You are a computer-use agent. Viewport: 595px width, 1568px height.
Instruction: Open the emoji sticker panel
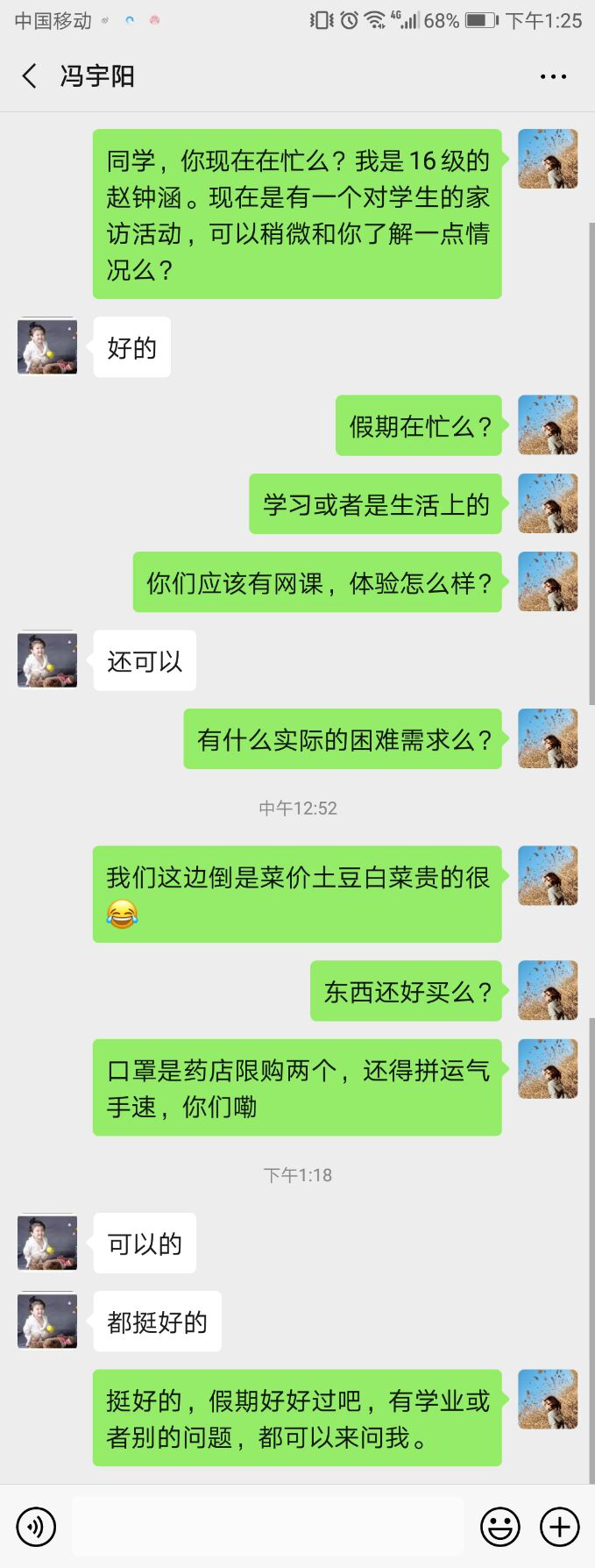500,1526
